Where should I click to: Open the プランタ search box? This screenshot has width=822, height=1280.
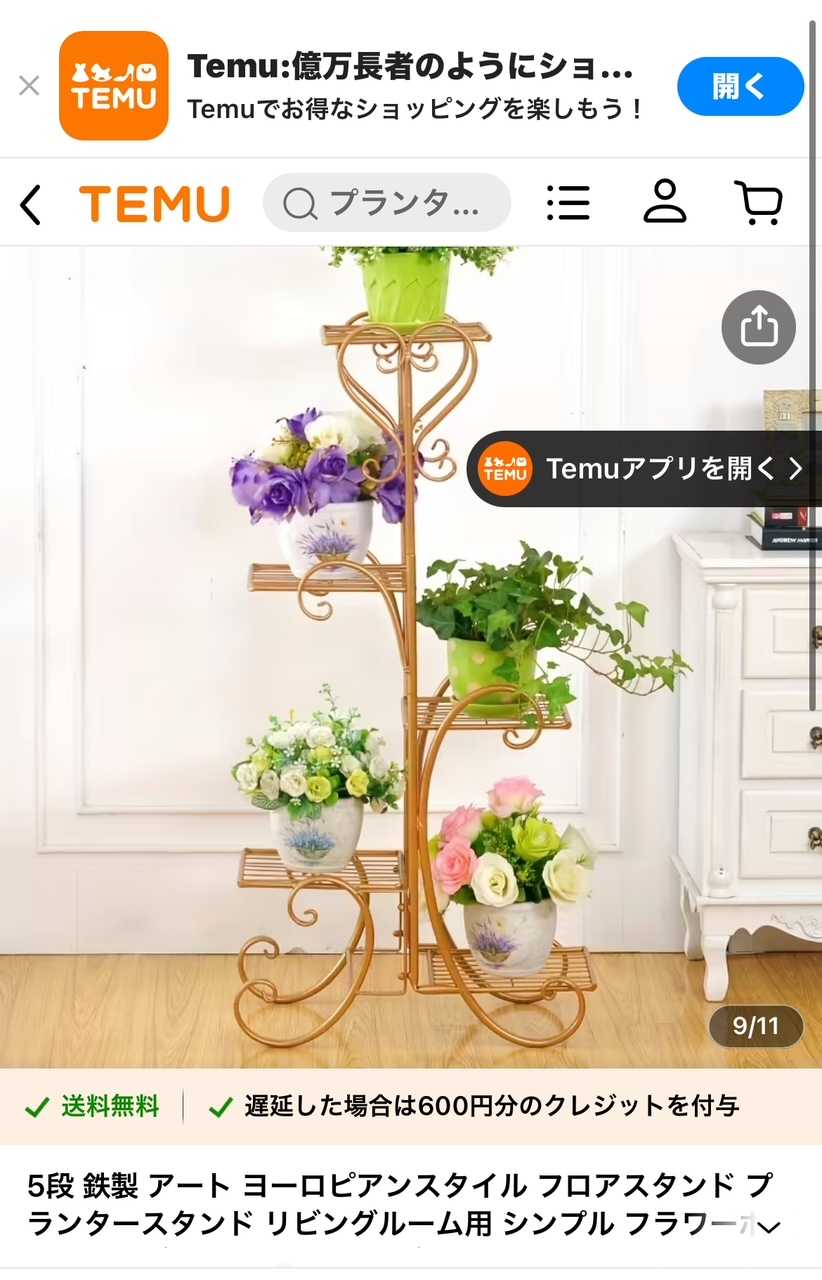point(387,203)
